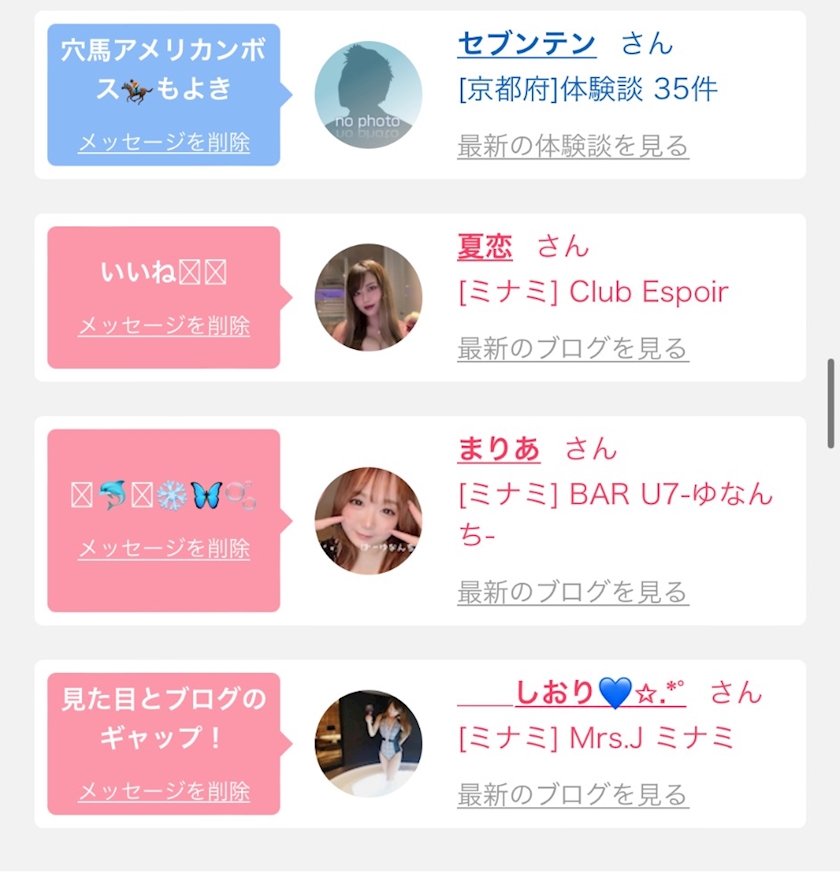View 夏恋's latest blog

tap(573, 349)
